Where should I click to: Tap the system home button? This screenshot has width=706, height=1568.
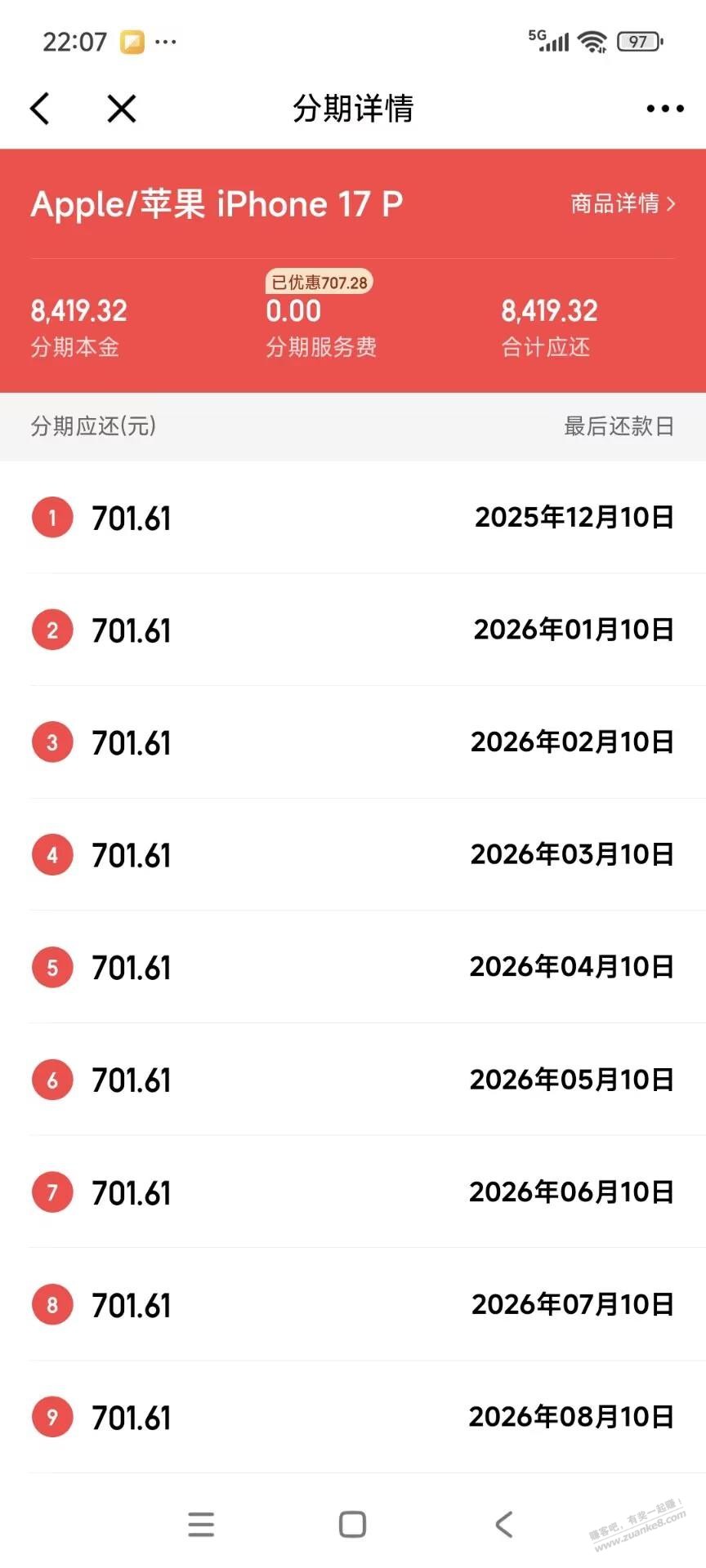[352, 1524]
